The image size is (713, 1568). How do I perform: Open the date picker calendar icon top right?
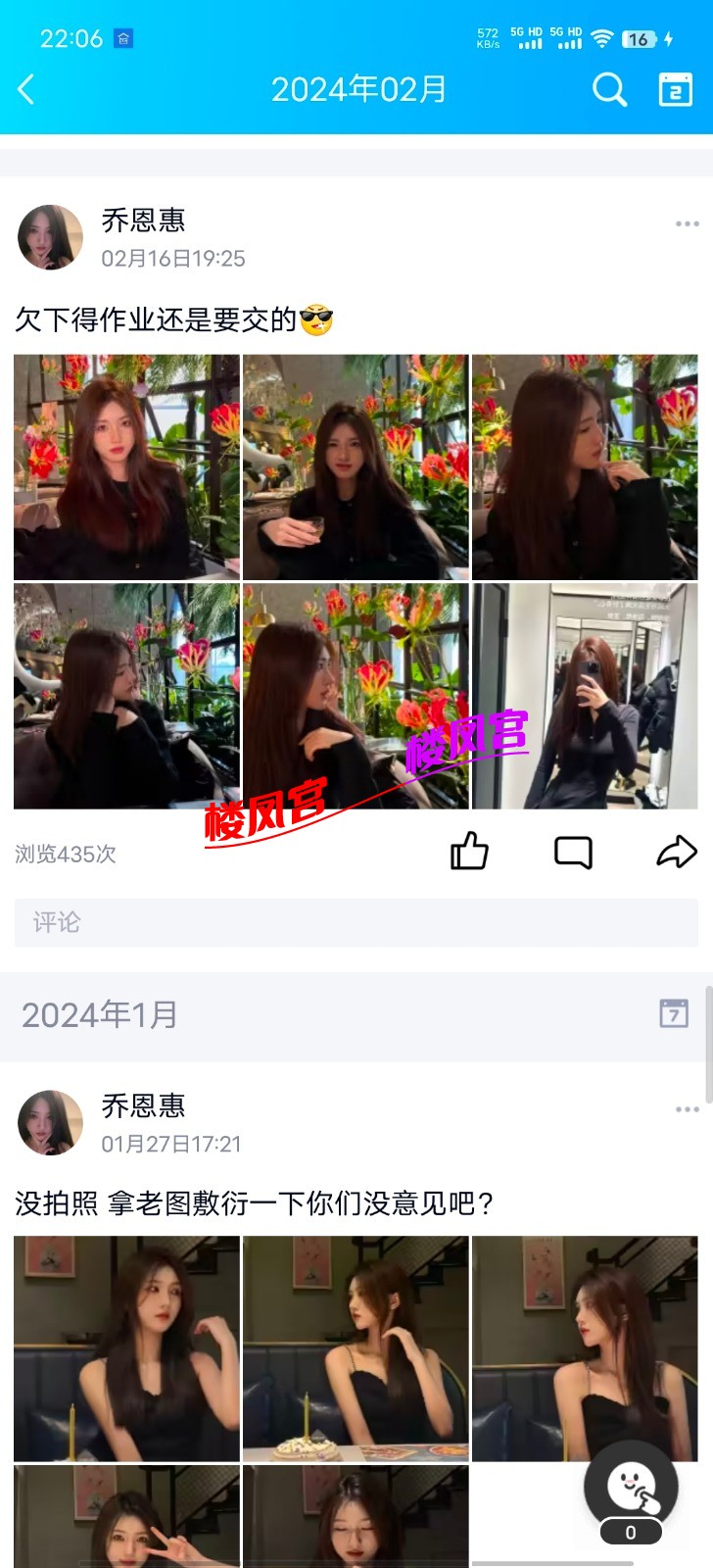(x=676, y=89)
